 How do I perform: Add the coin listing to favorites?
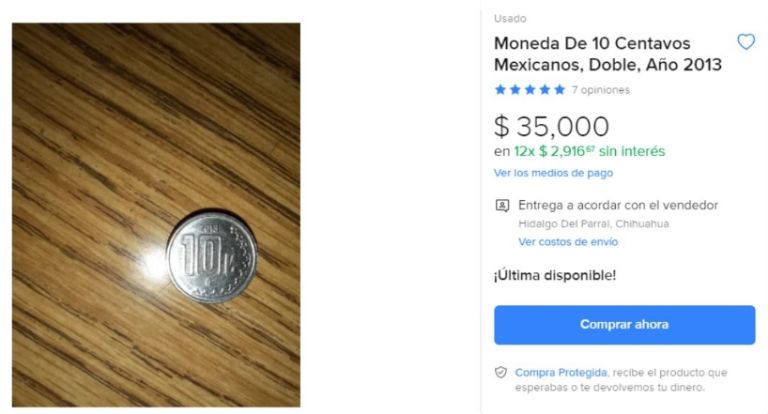tap(745, 42)
